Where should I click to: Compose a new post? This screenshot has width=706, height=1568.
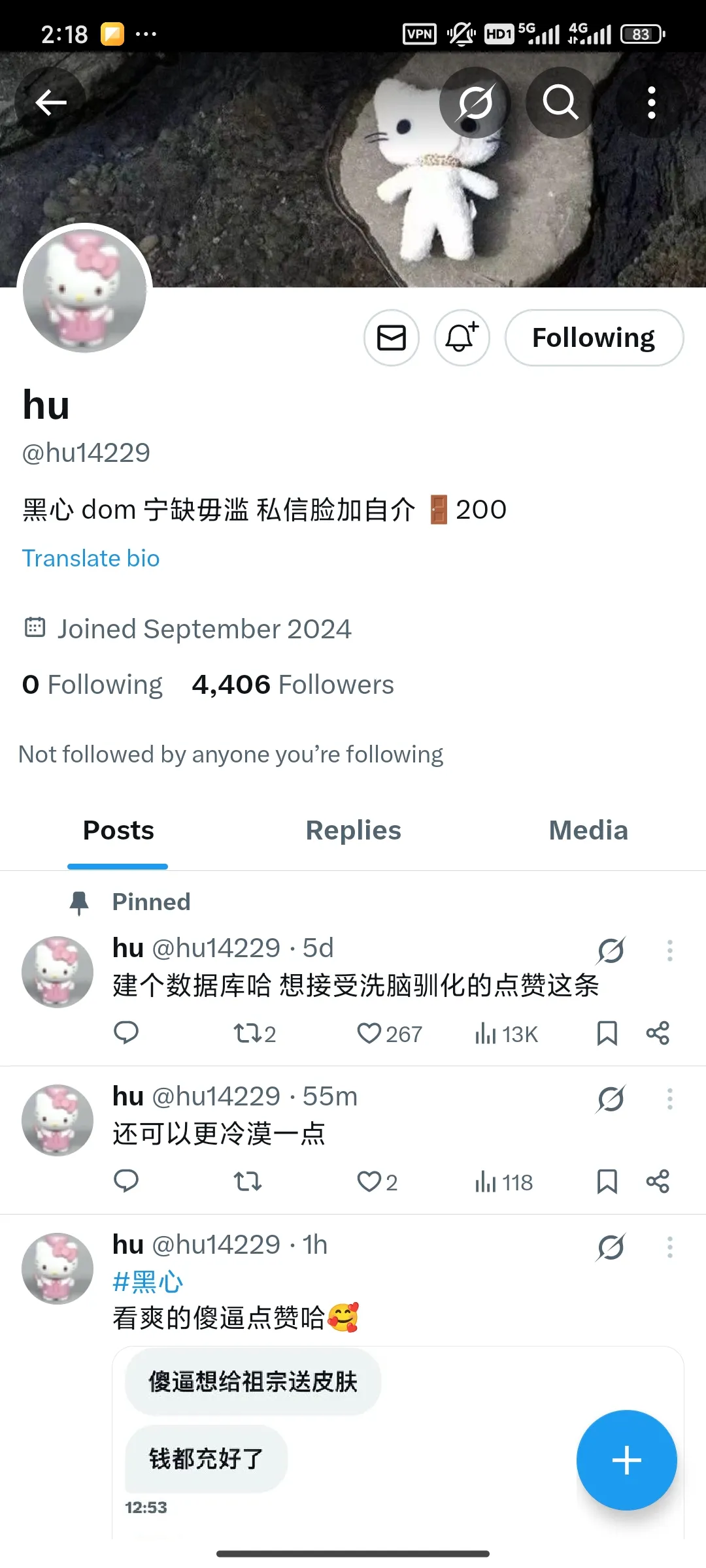(626, 1460)
